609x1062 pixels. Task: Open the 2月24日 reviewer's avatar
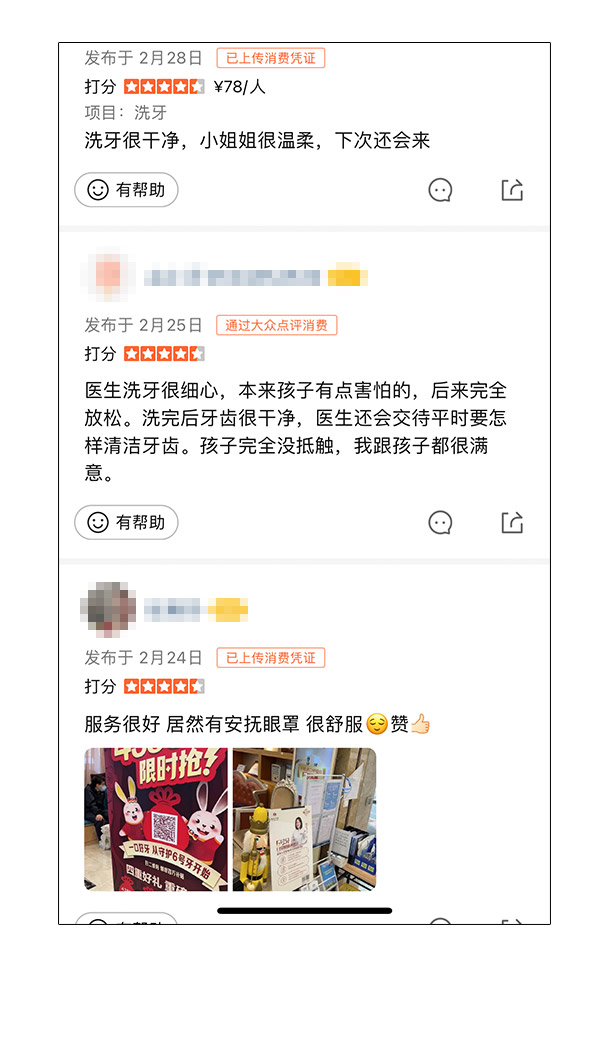108,609
